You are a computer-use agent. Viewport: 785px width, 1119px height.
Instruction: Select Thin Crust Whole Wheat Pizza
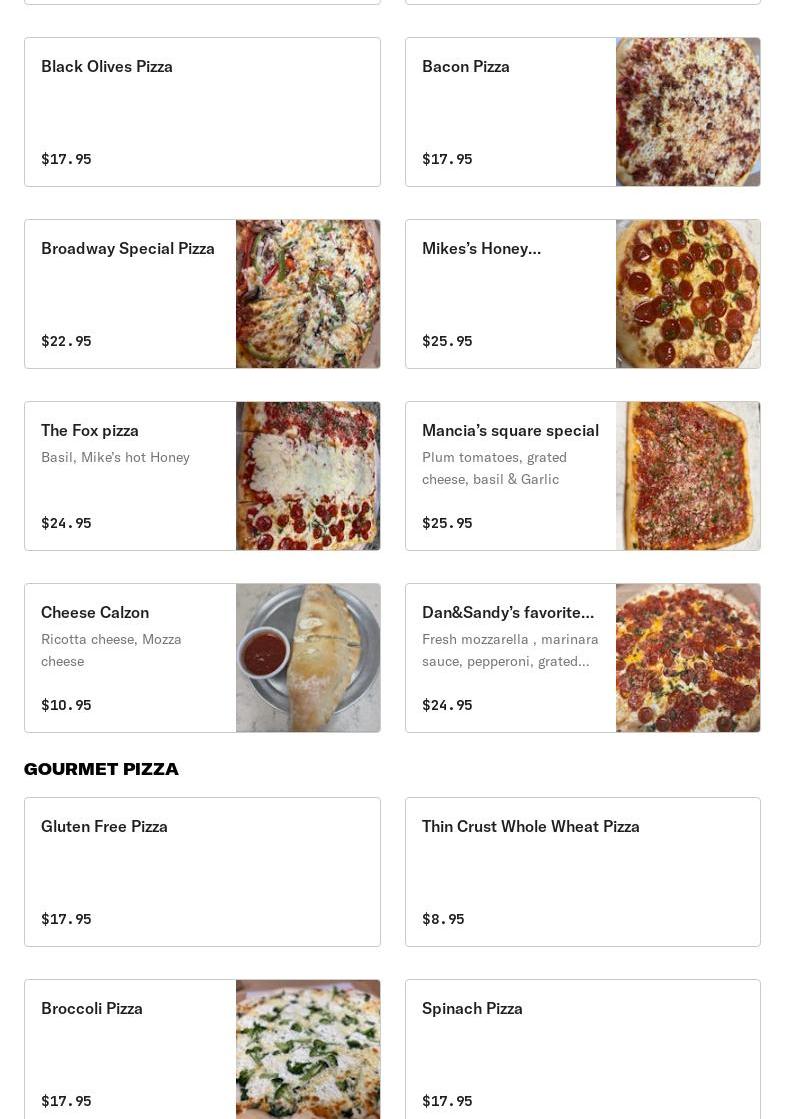tap(582, 872)
